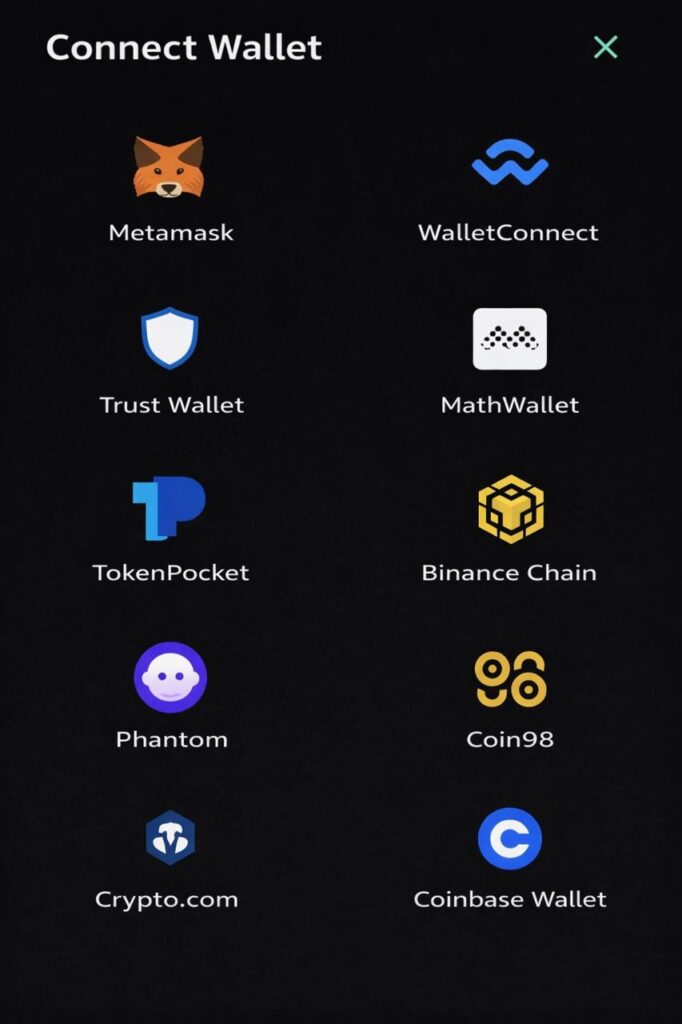Select Binance Chain wallet

[x=509, y=509]
